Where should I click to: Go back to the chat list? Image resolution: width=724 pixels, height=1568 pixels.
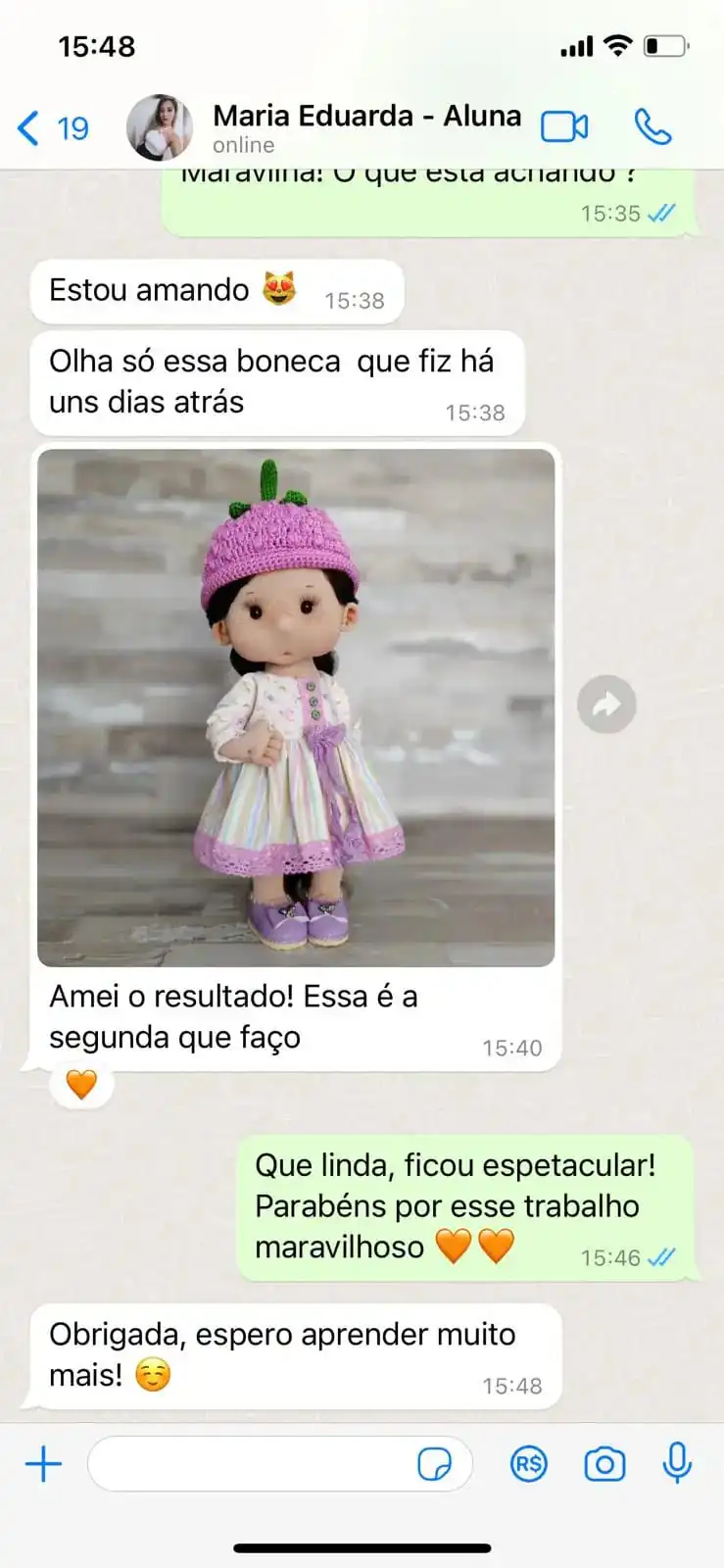[51, 128]
